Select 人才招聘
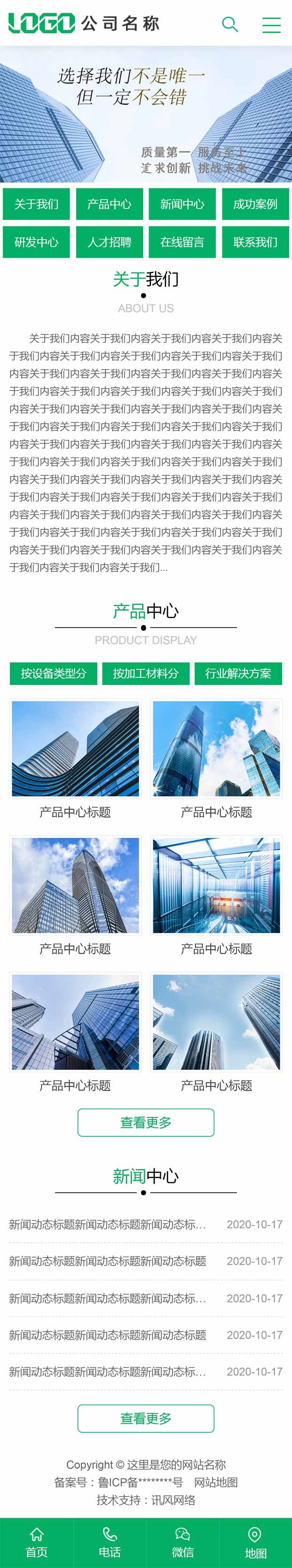292x1568 pixels. point(109,241)
